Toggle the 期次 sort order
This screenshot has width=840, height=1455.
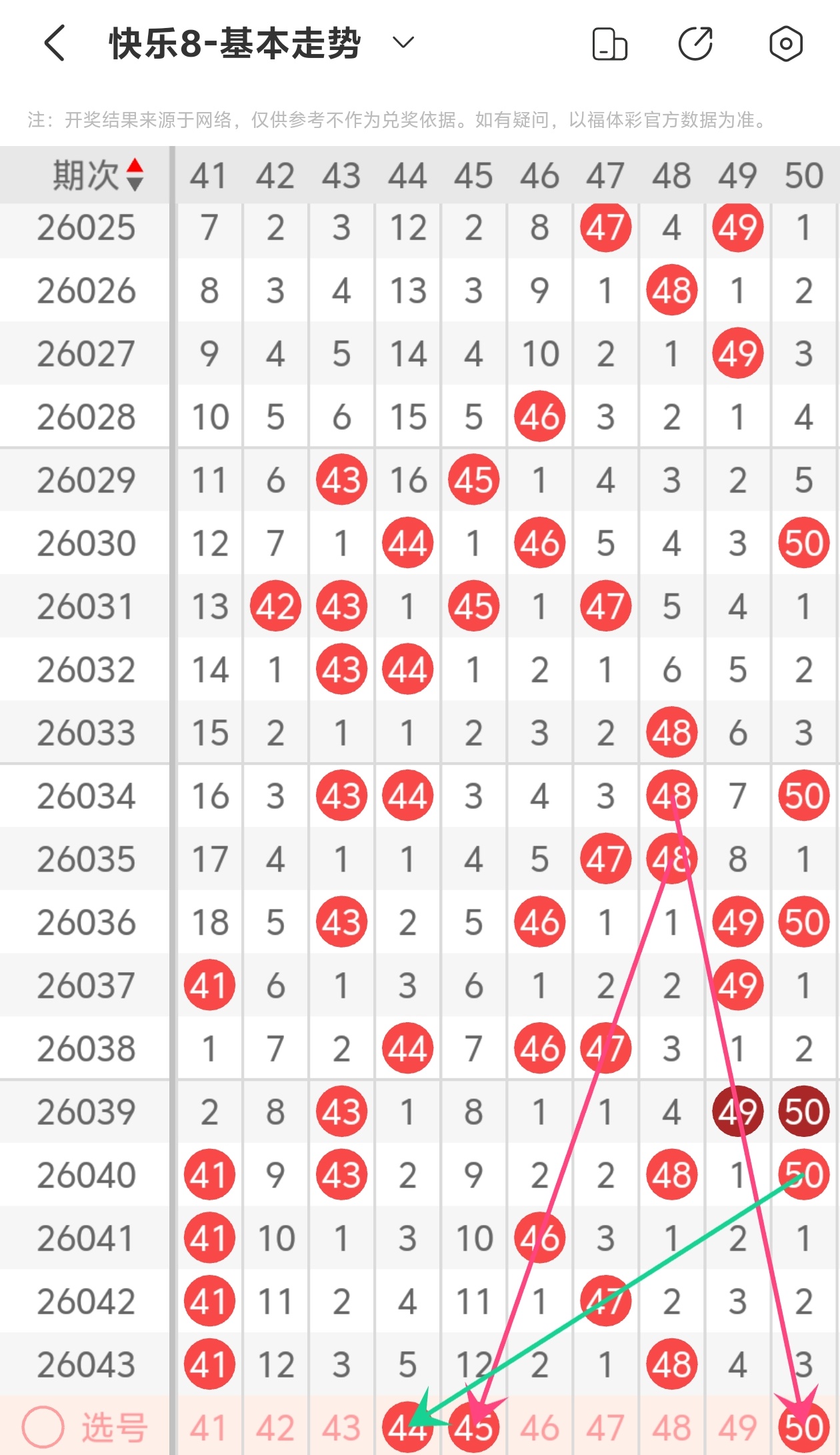(x=135, y=175)
